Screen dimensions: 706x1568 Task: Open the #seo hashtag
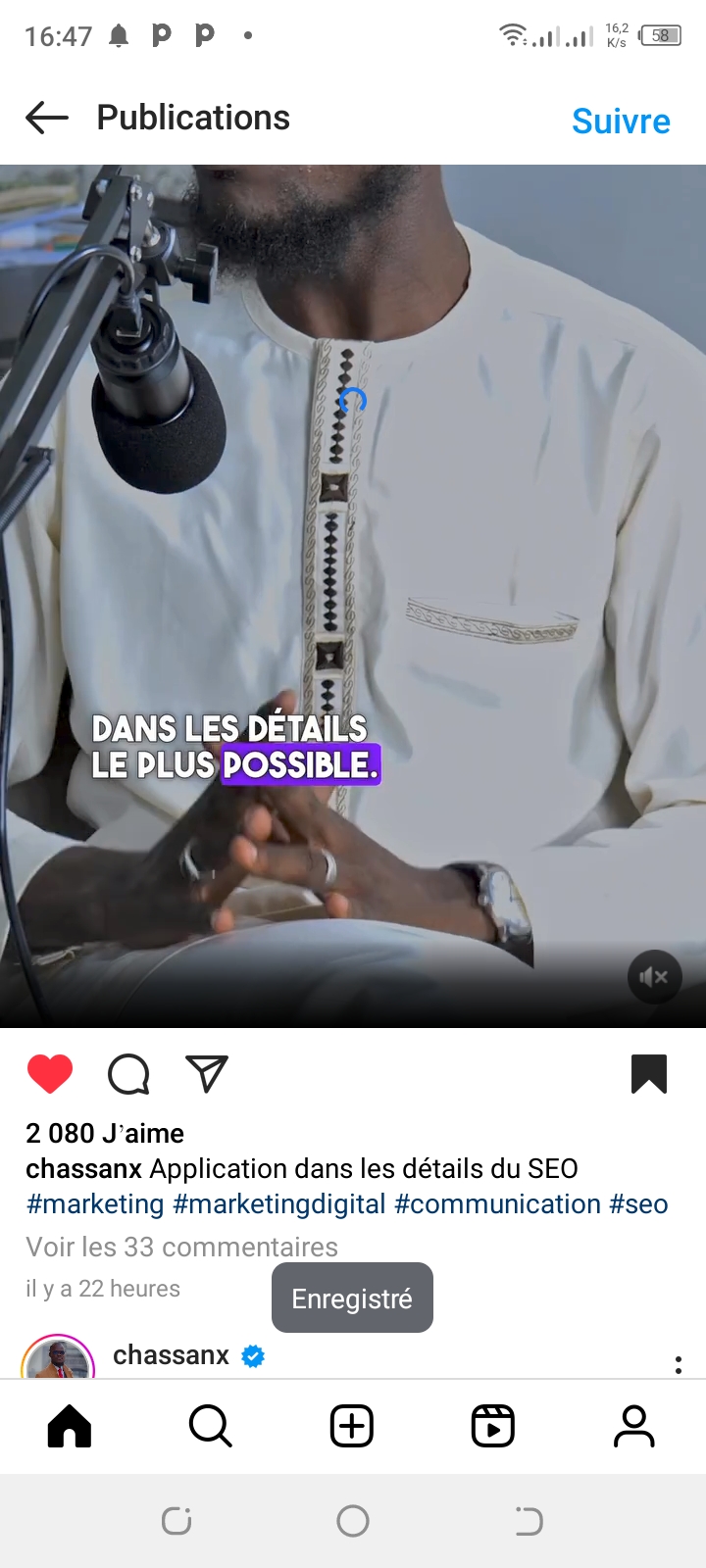638,1204
